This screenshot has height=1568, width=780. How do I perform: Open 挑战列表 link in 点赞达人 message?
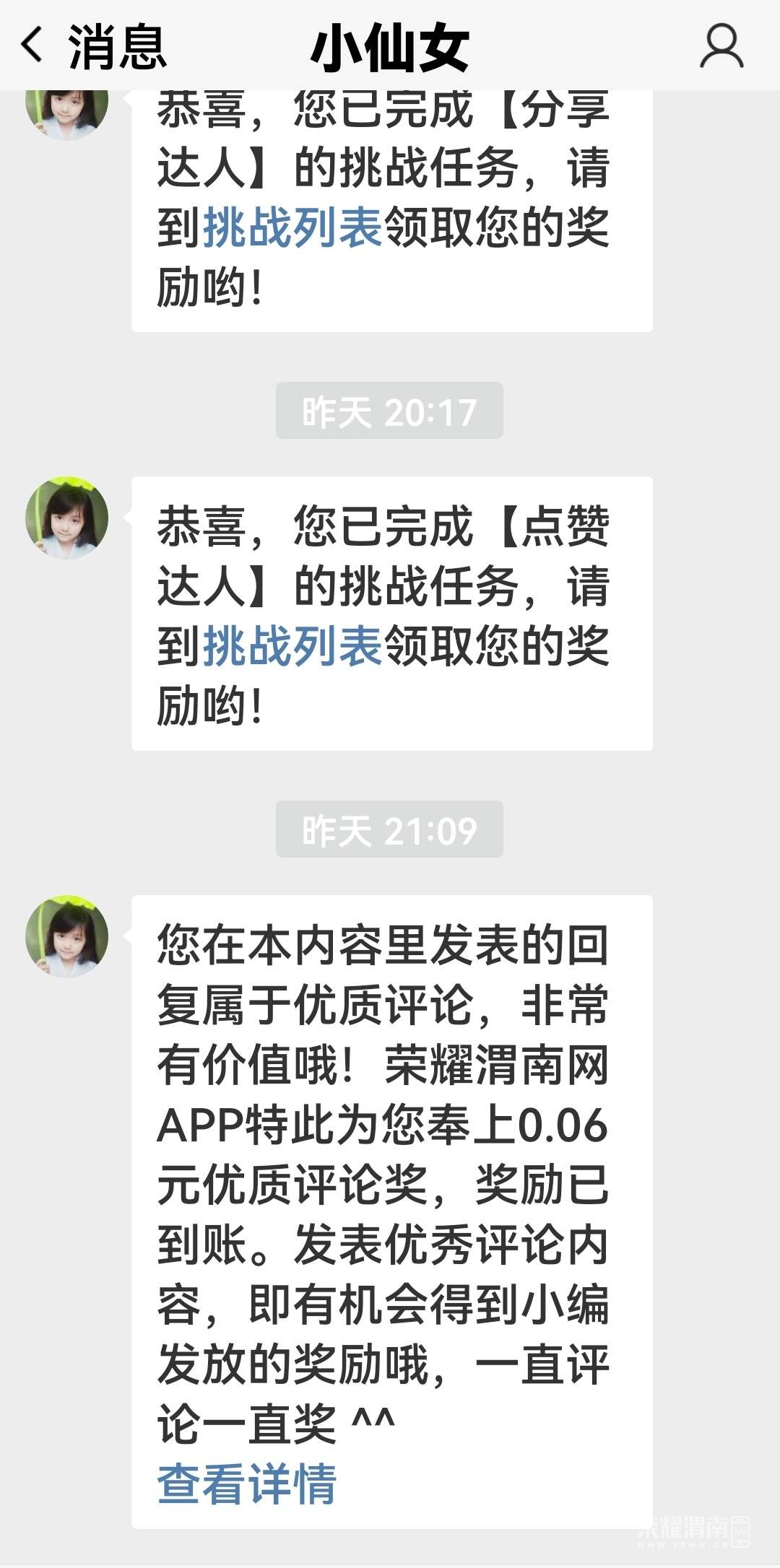coord(292,646)
